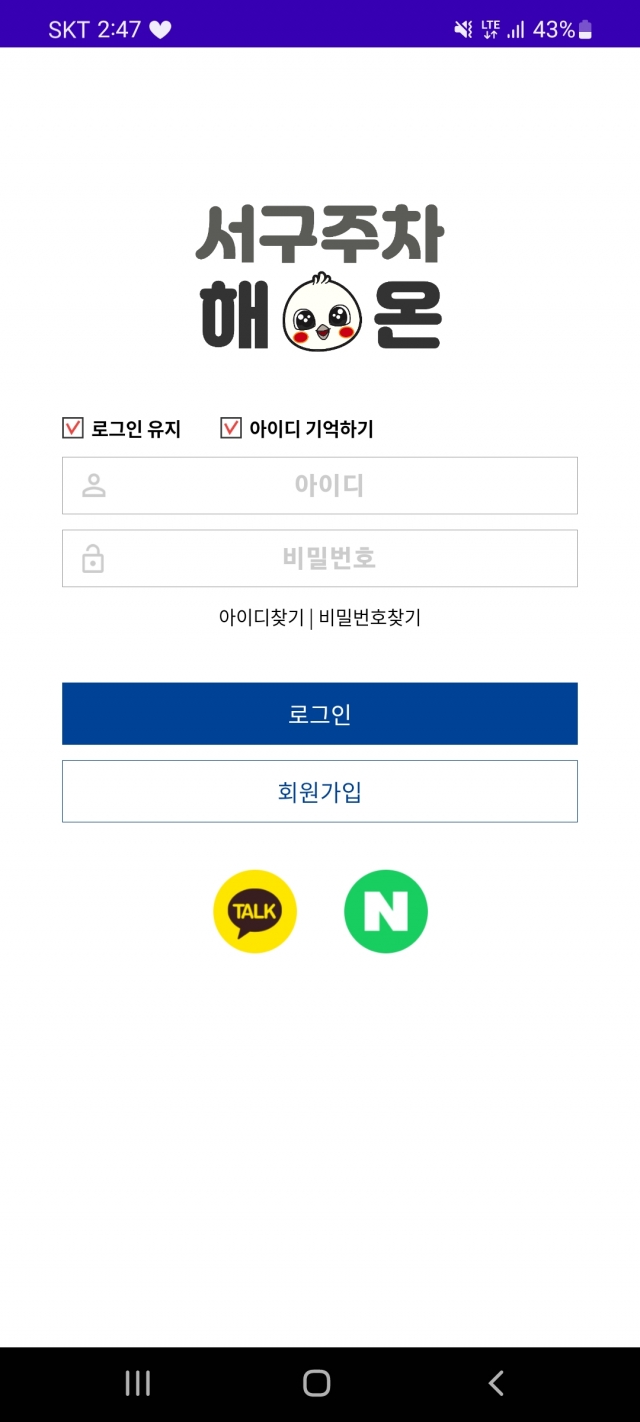Viewport: 640px width, 1422px height.
Task: Log in with the Naver icon
Action: (x=386, y=911)
